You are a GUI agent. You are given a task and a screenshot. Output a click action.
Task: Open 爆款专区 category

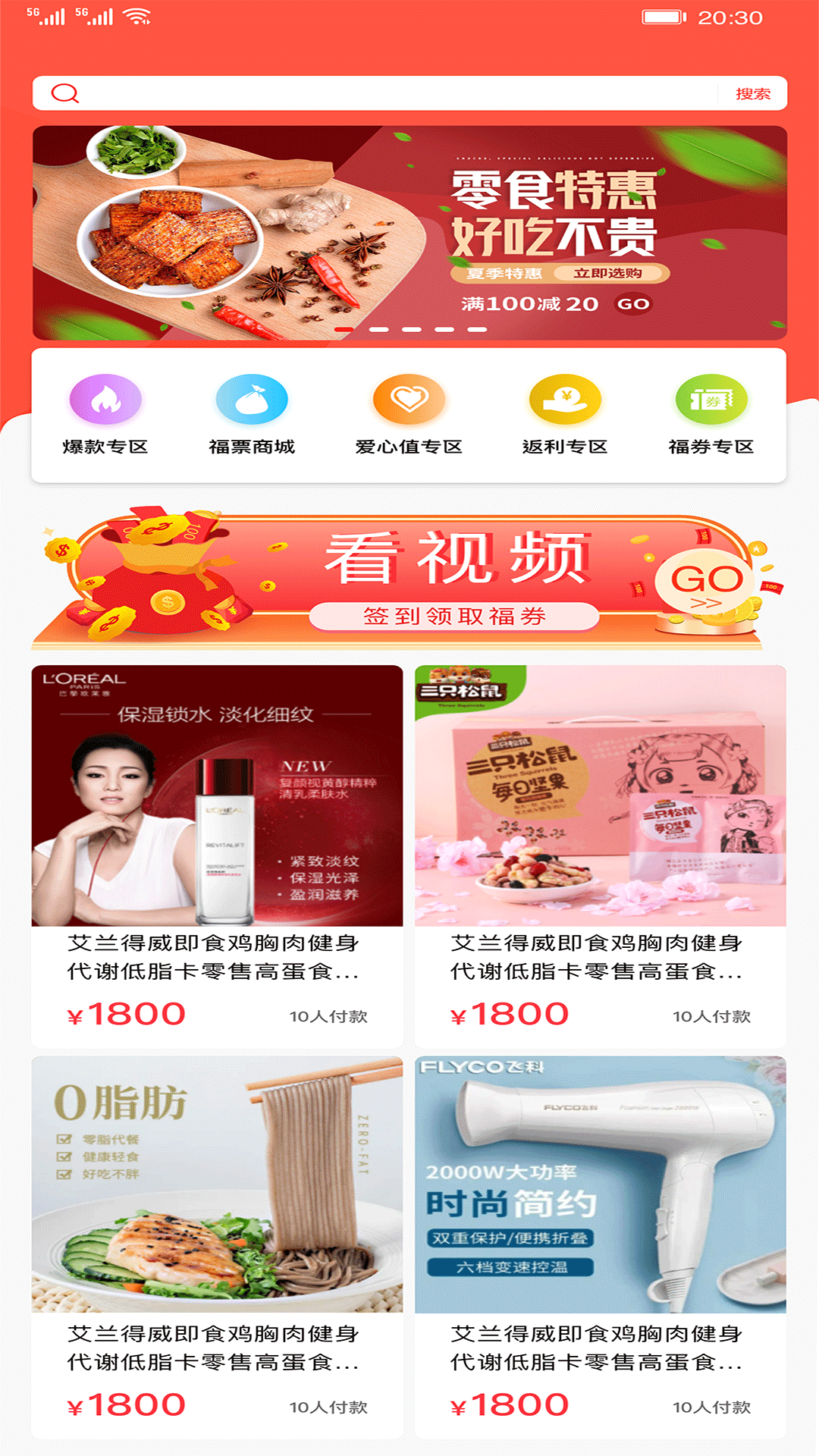click(x=105, y=414)
